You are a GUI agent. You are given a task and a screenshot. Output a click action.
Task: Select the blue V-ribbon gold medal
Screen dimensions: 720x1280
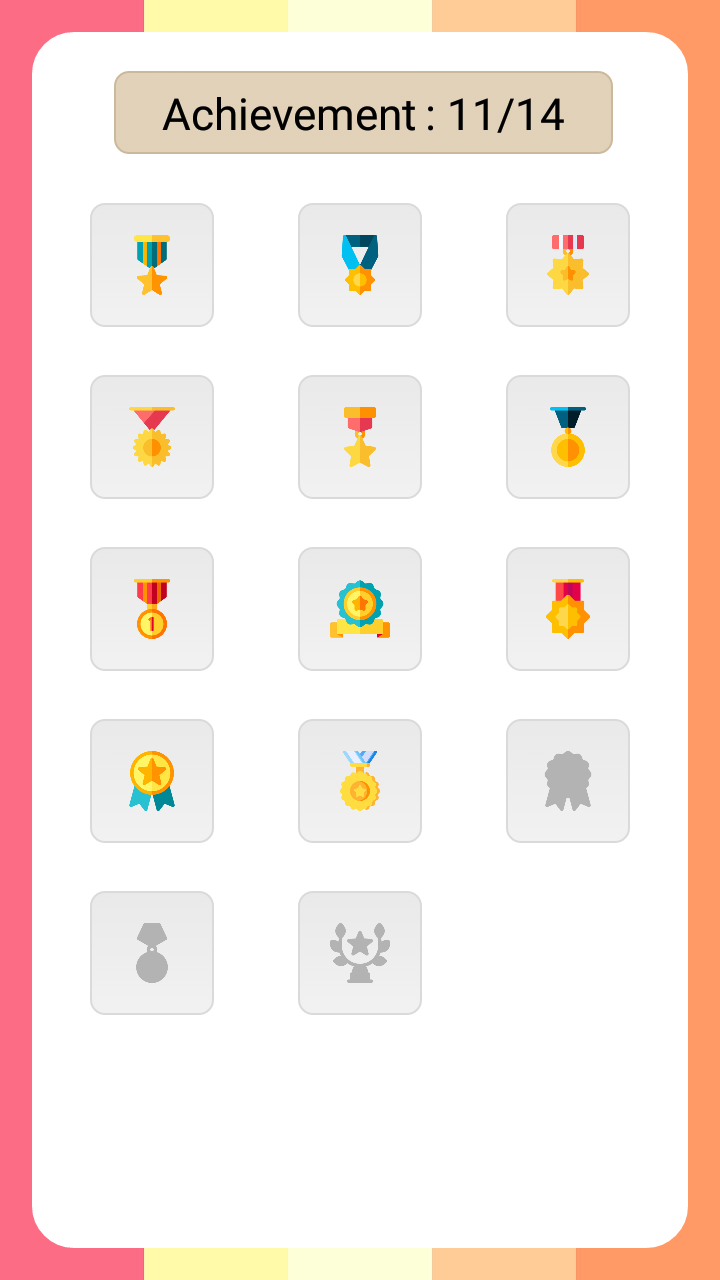pyautogui.click(x=360, y=265)
